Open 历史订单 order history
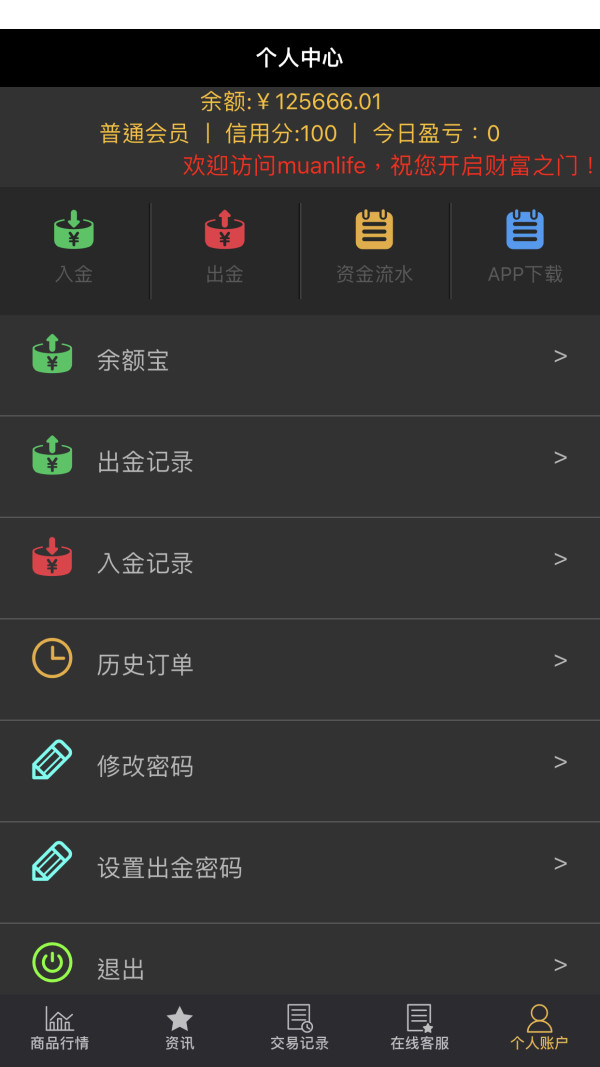Screen dimensions: 600x1067 tap(300, 669)
